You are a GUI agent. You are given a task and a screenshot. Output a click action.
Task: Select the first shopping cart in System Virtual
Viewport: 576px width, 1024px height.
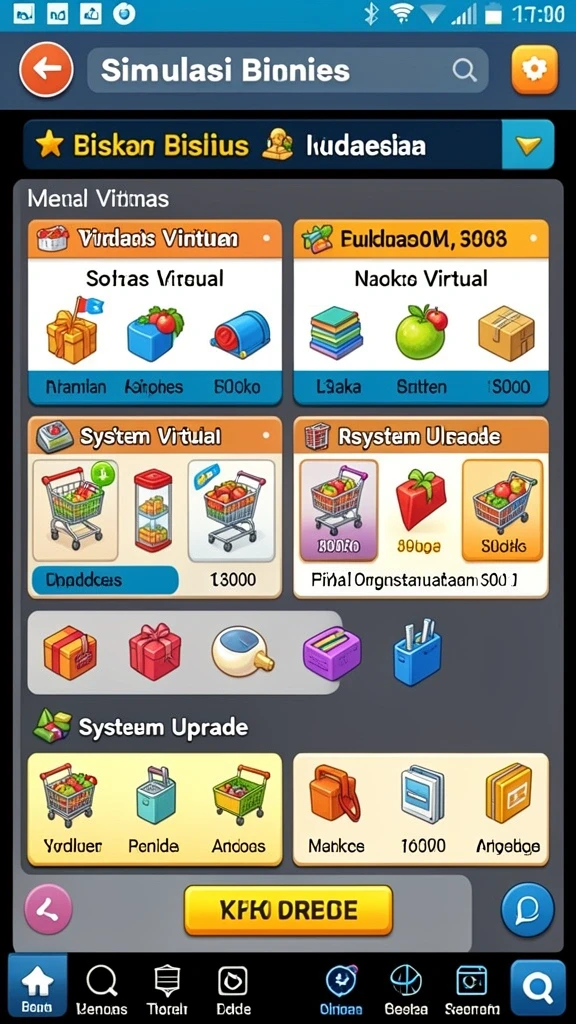75,509
